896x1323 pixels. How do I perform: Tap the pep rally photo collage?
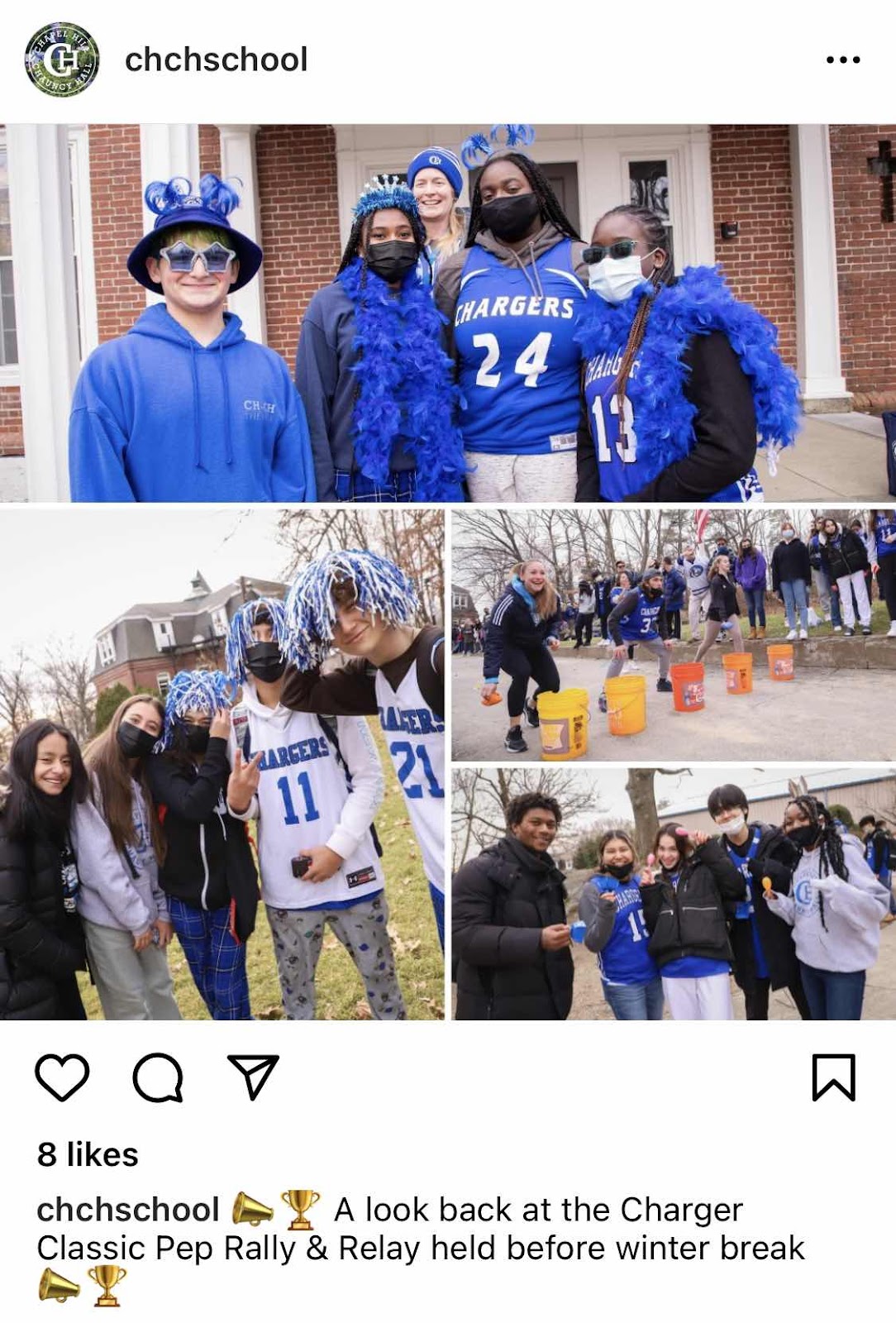coord(448,571)
